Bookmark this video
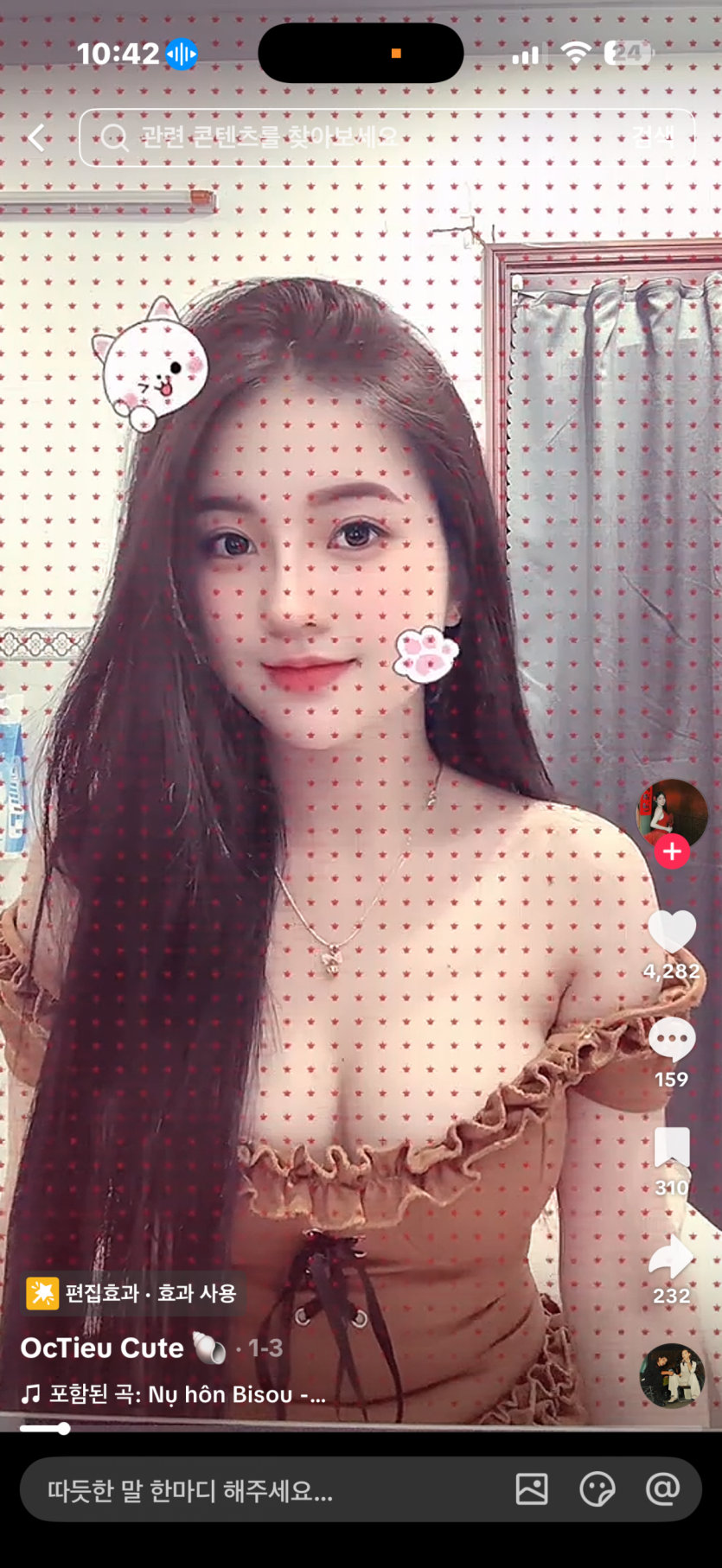 672,1150
